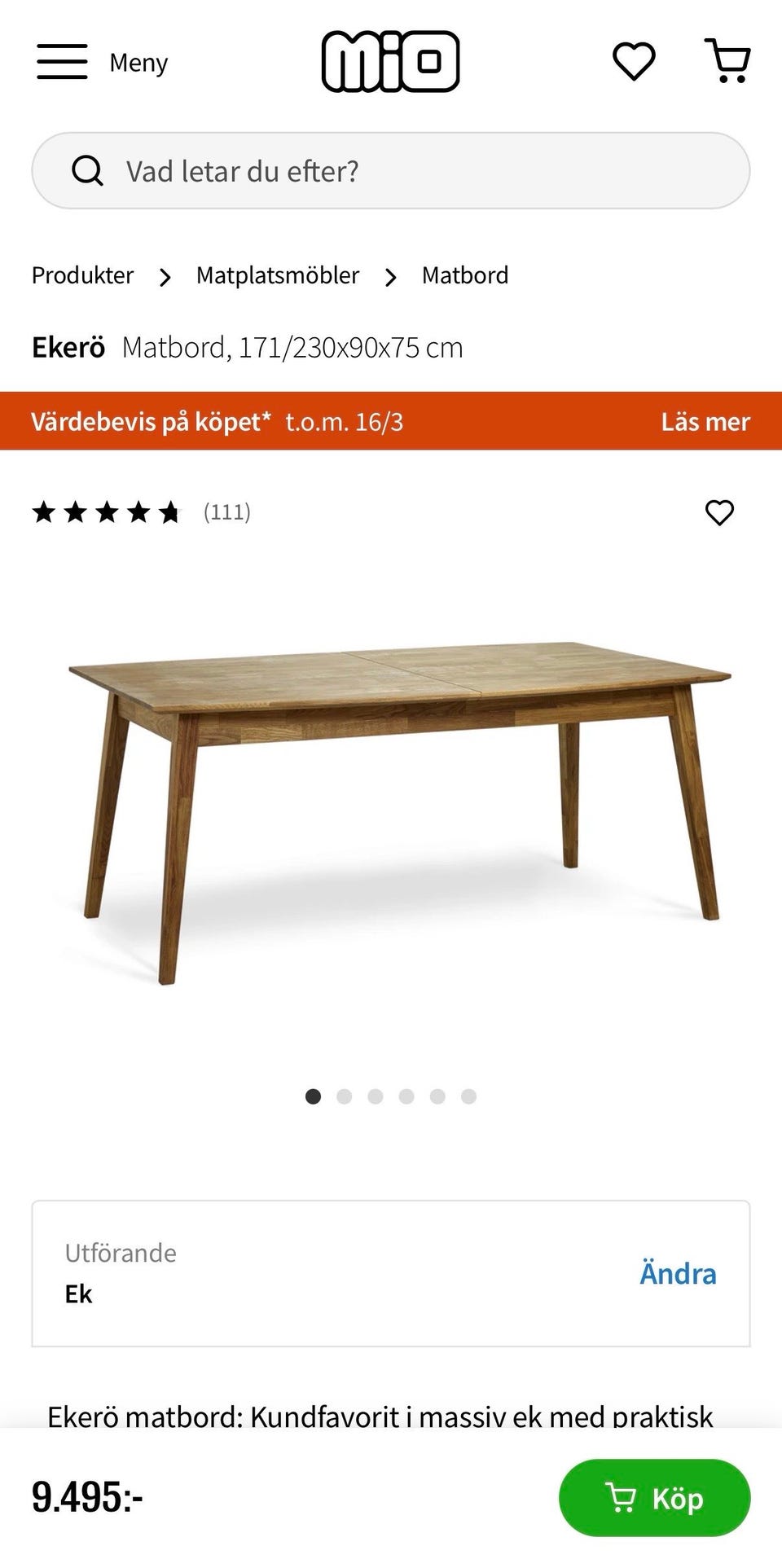Viewport: 782px width, 1568px height.
Task: Click the Mio logo to go home
Action: pyautogui.click(x=391, y=60)
